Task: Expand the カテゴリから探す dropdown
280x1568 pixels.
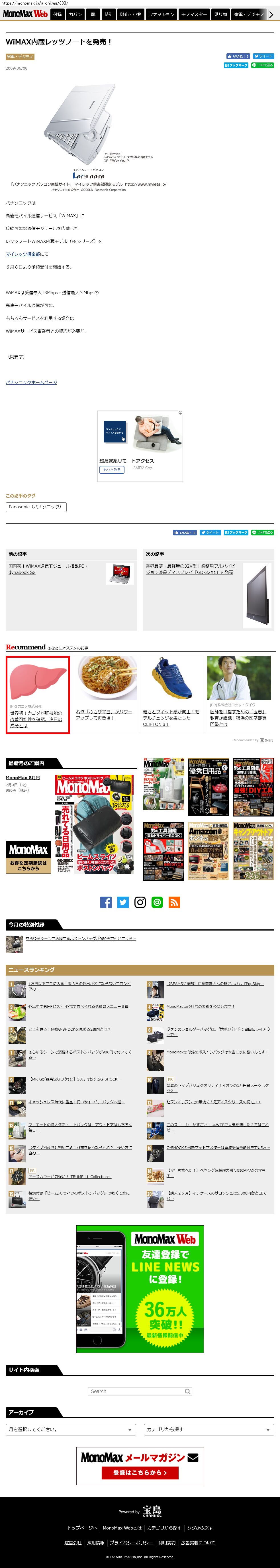Action: tap(209, 1429)
